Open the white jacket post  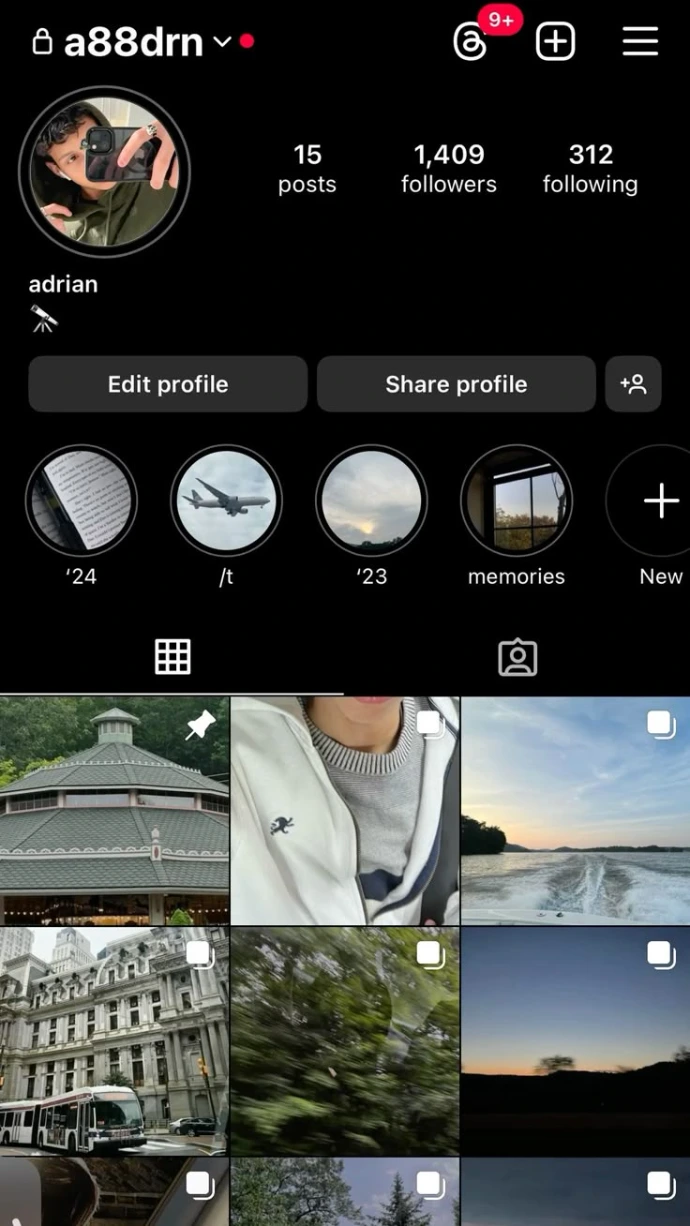[345, 810]
